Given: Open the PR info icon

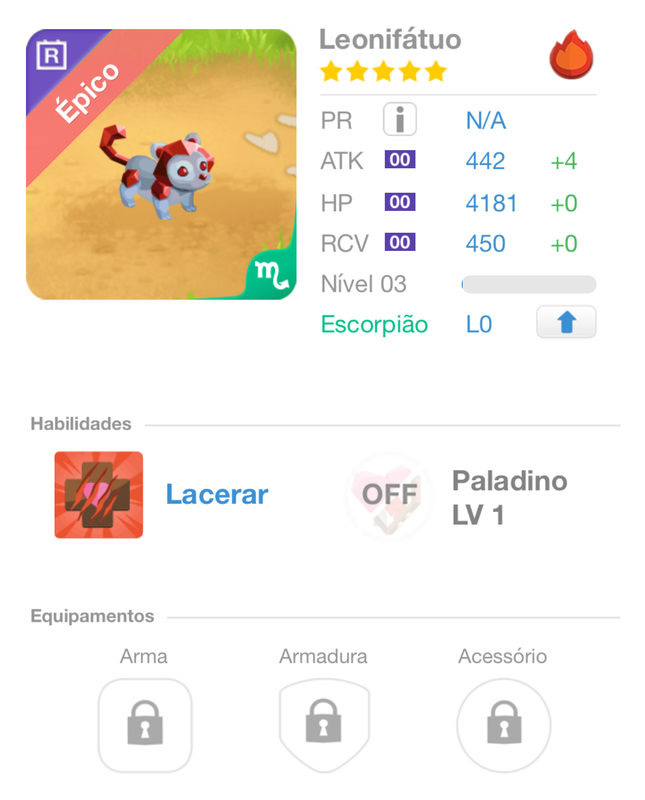Looking at the screenshot, I should (x=399, y=121).
